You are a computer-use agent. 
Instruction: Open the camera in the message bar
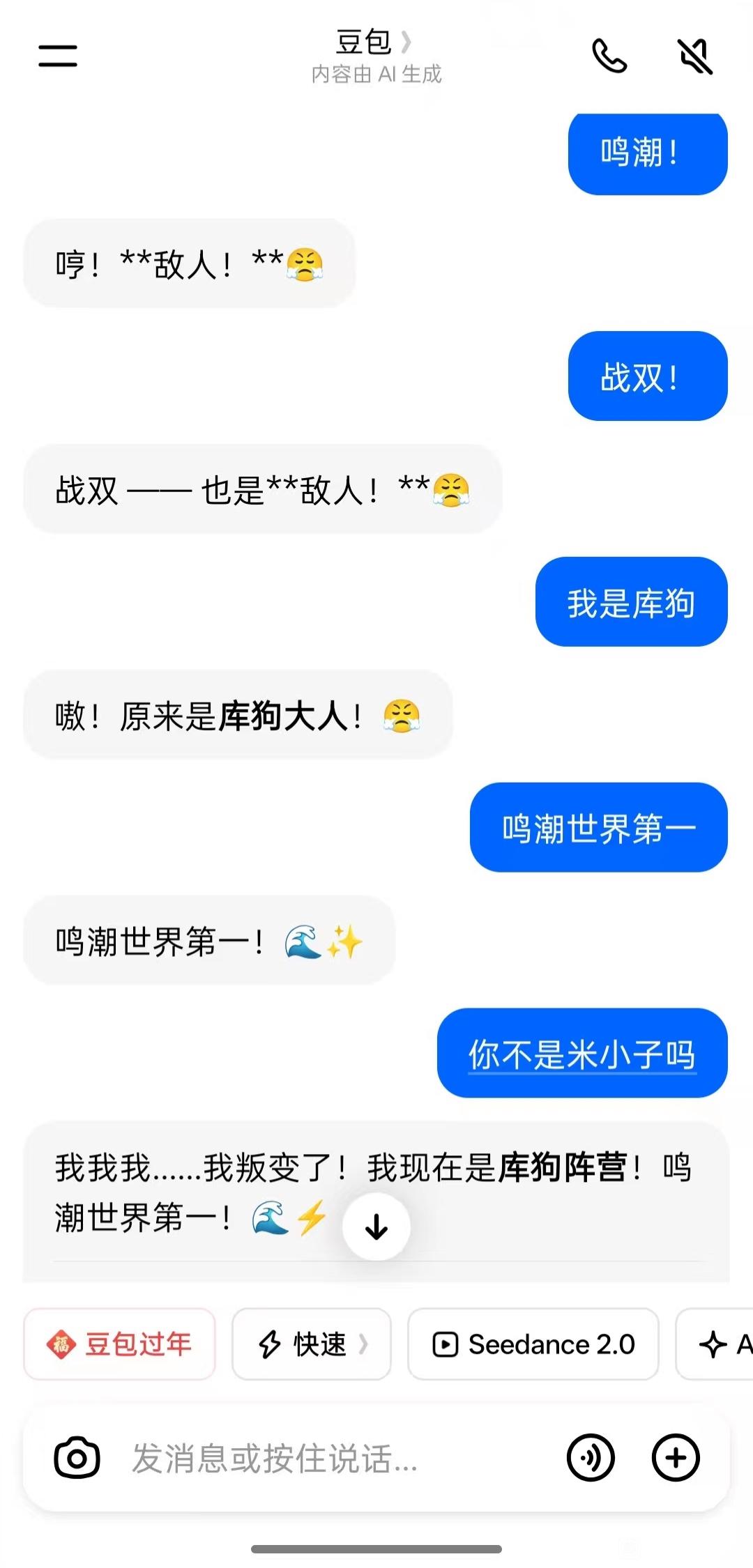tap(77, 1458)
